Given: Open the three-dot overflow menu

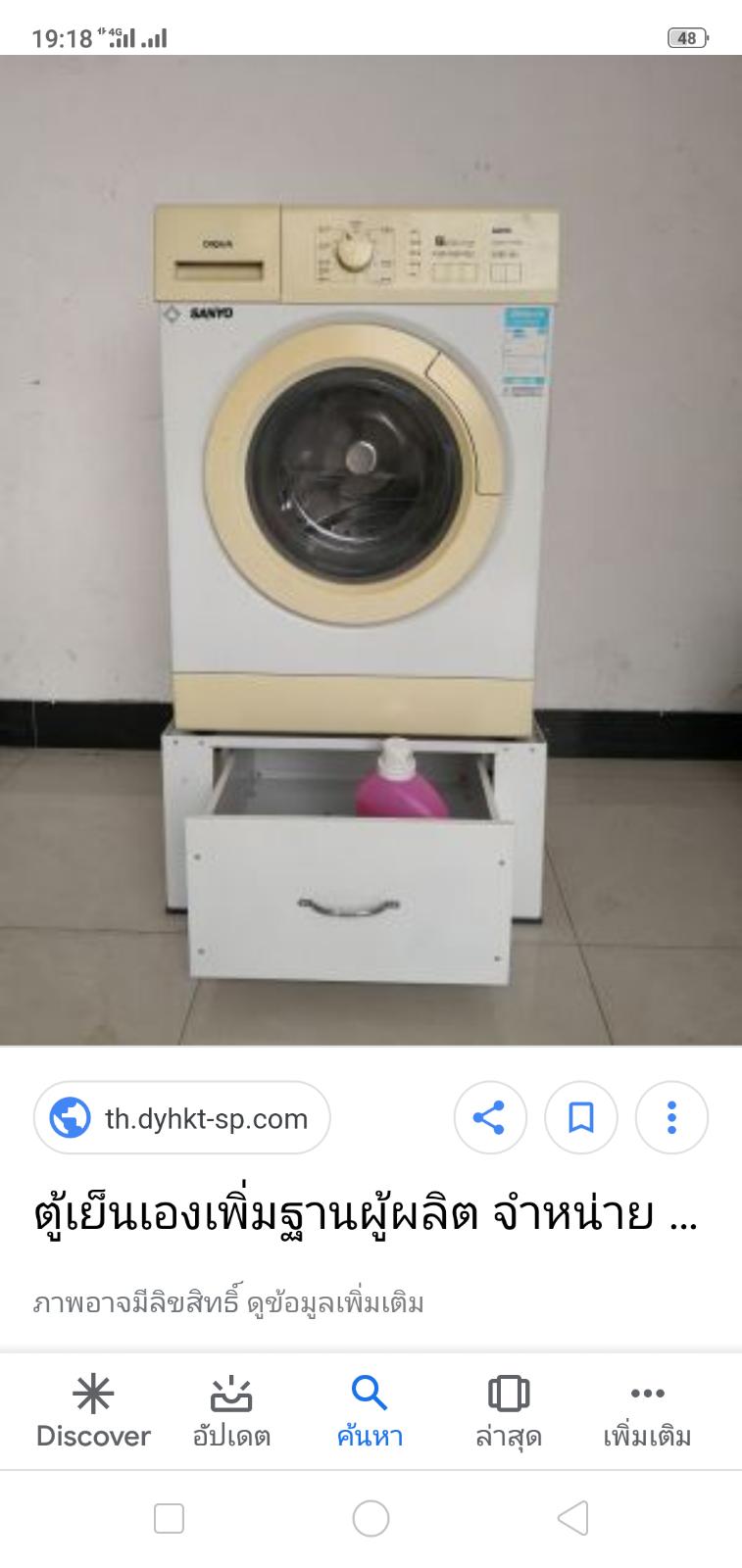Looking at the screenshot, I should pyautogui.click(x=671, y=1118).
